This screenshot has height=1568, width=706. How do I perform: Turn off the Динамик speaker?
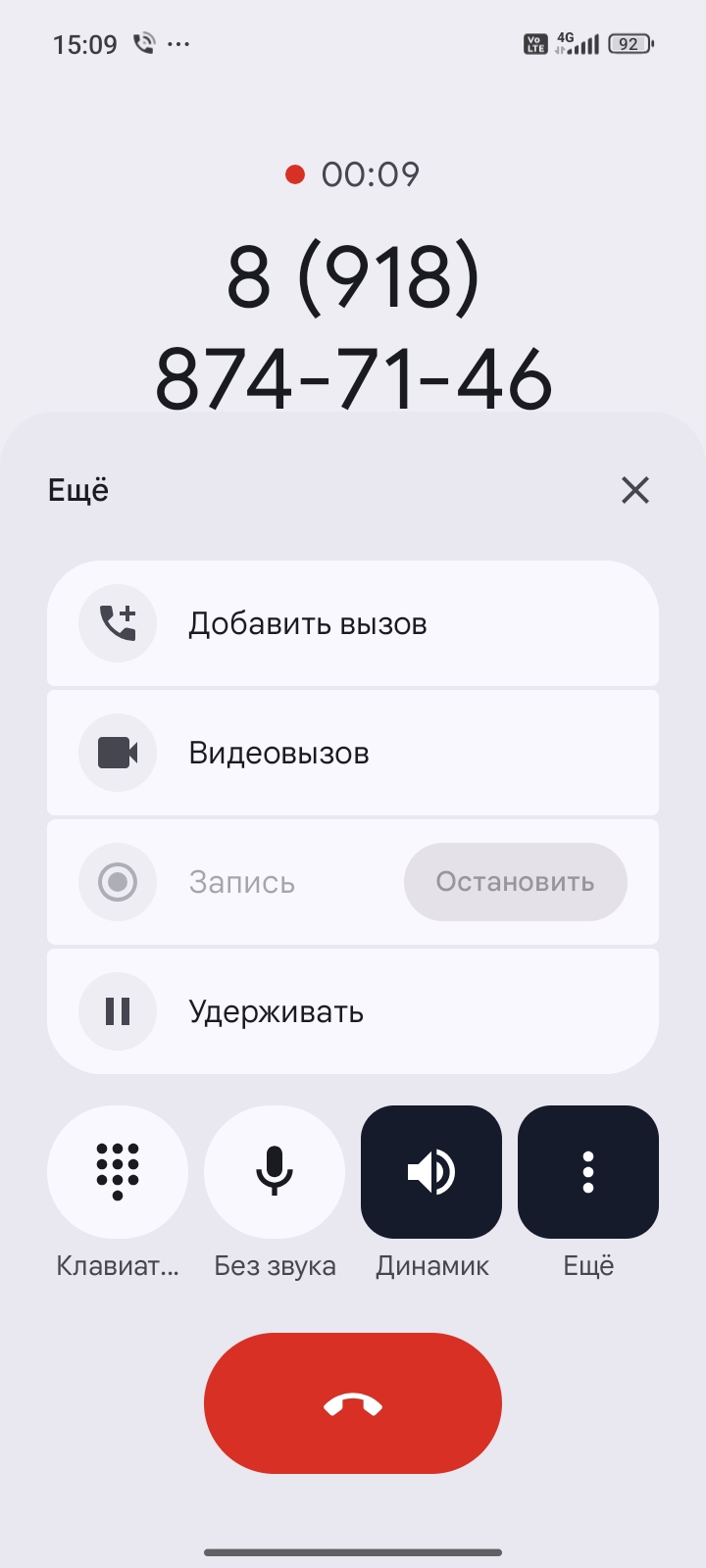(431, 1172)
